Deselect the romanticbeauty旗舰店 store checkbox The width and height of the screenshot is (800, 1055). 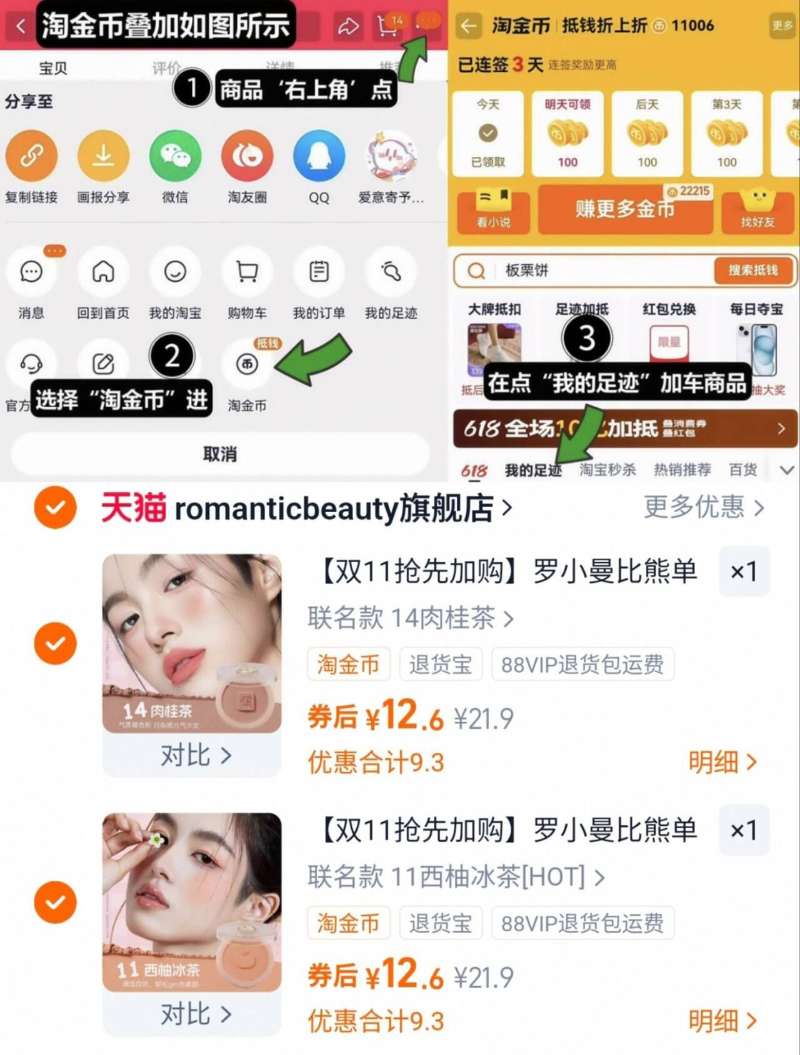55,508
